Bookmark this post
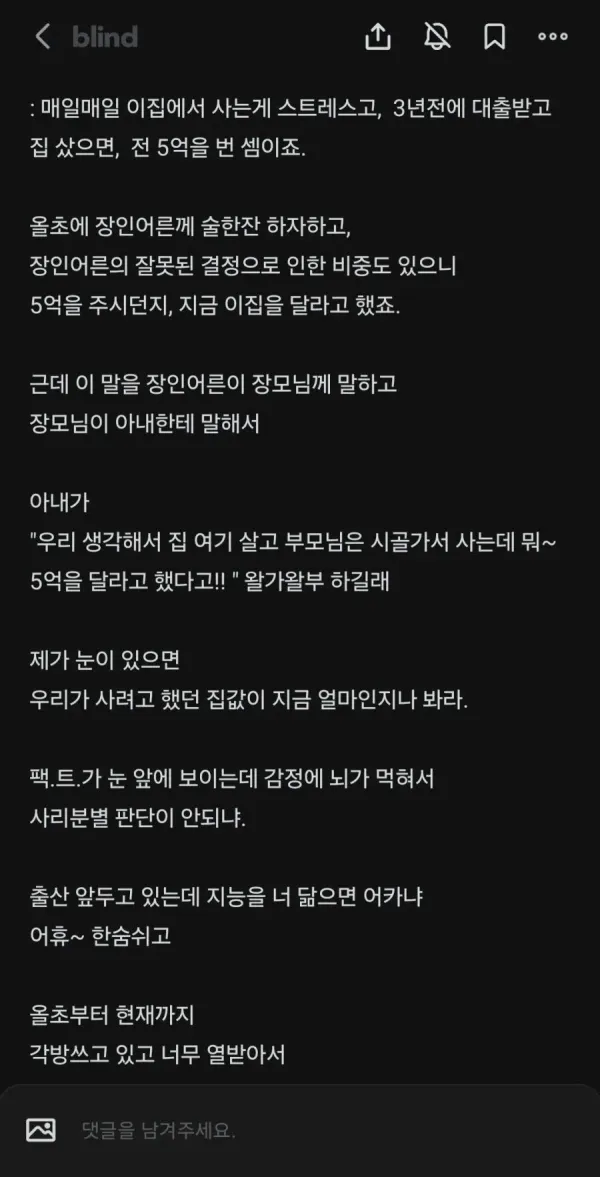The height and width of the screenshot is (1177, 600). [494, 36]
